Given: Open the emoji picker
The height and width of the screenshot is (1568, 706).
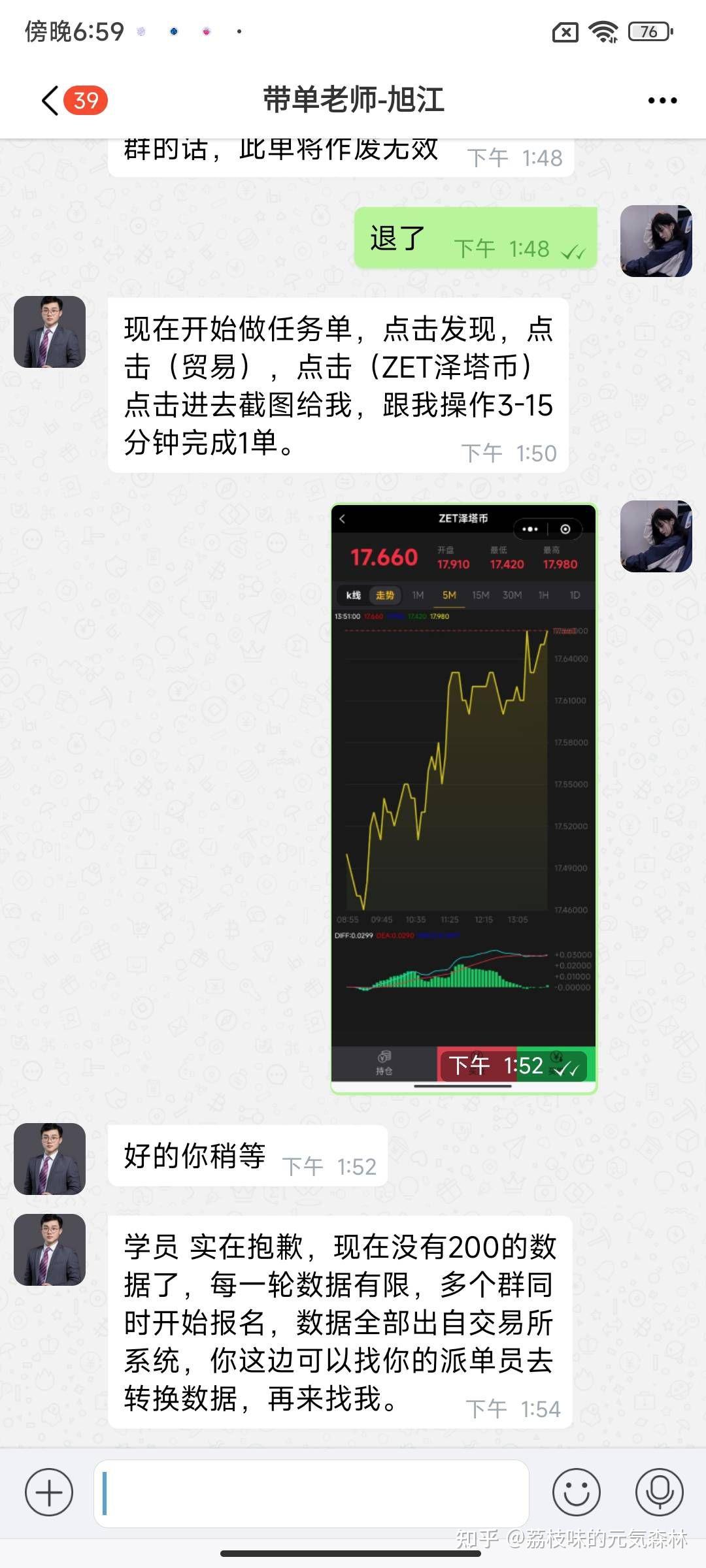Looking at the screenshot, I should (x=576, y=1493).
